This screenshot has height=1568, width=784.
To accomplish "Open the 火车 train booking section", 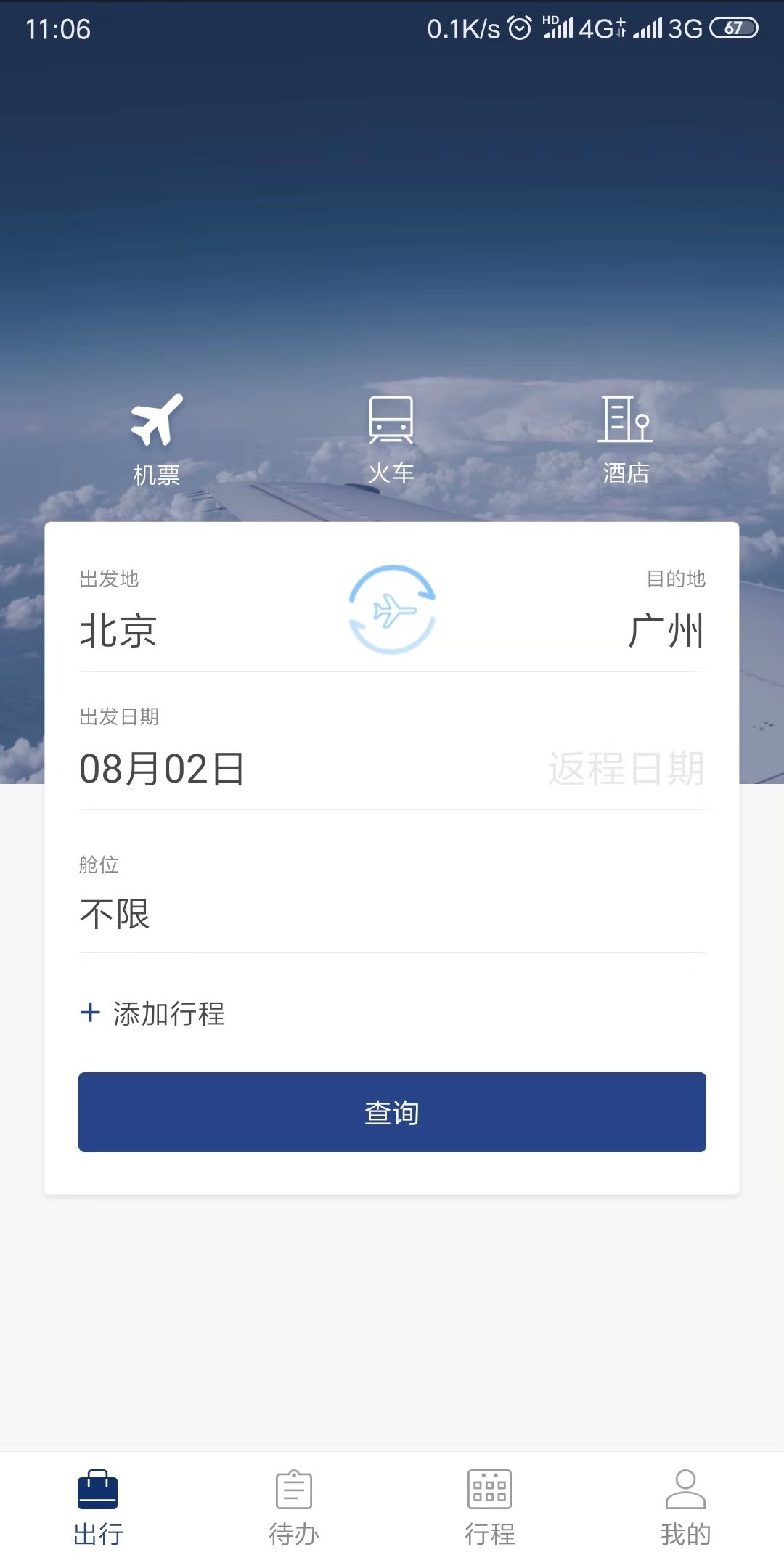I will tap(392, 436).
